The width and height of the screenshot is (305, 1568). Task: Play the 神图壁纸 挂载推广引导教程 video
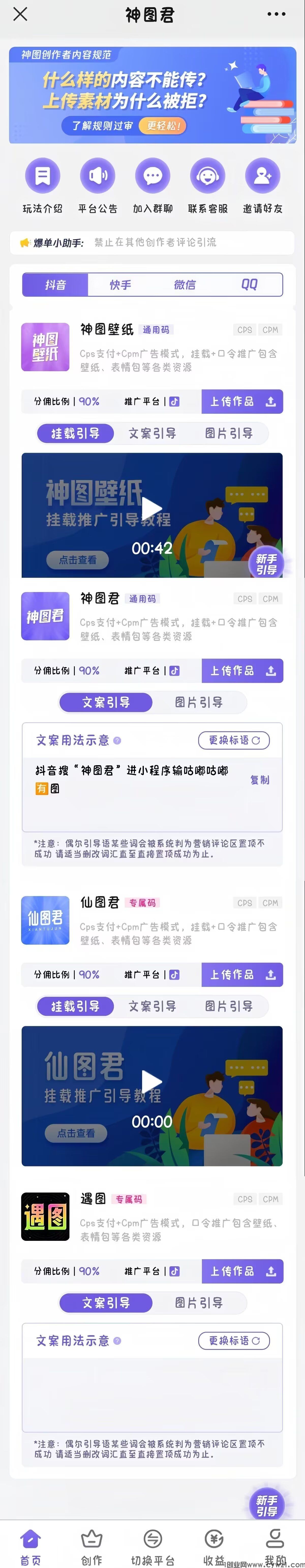(x=152, y=508)
